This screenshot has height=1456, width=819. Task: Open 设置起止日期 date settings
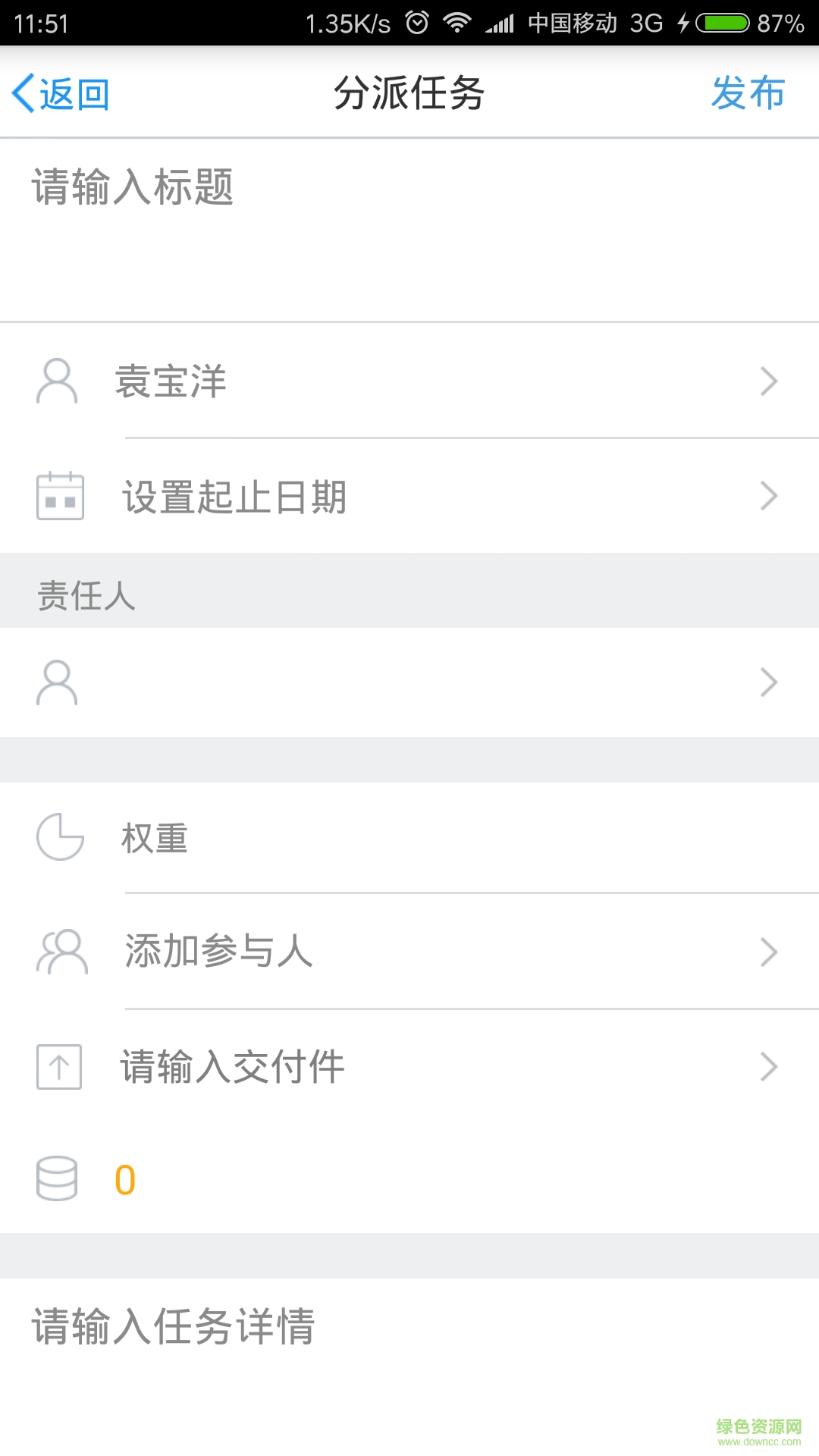pos(409,497)
